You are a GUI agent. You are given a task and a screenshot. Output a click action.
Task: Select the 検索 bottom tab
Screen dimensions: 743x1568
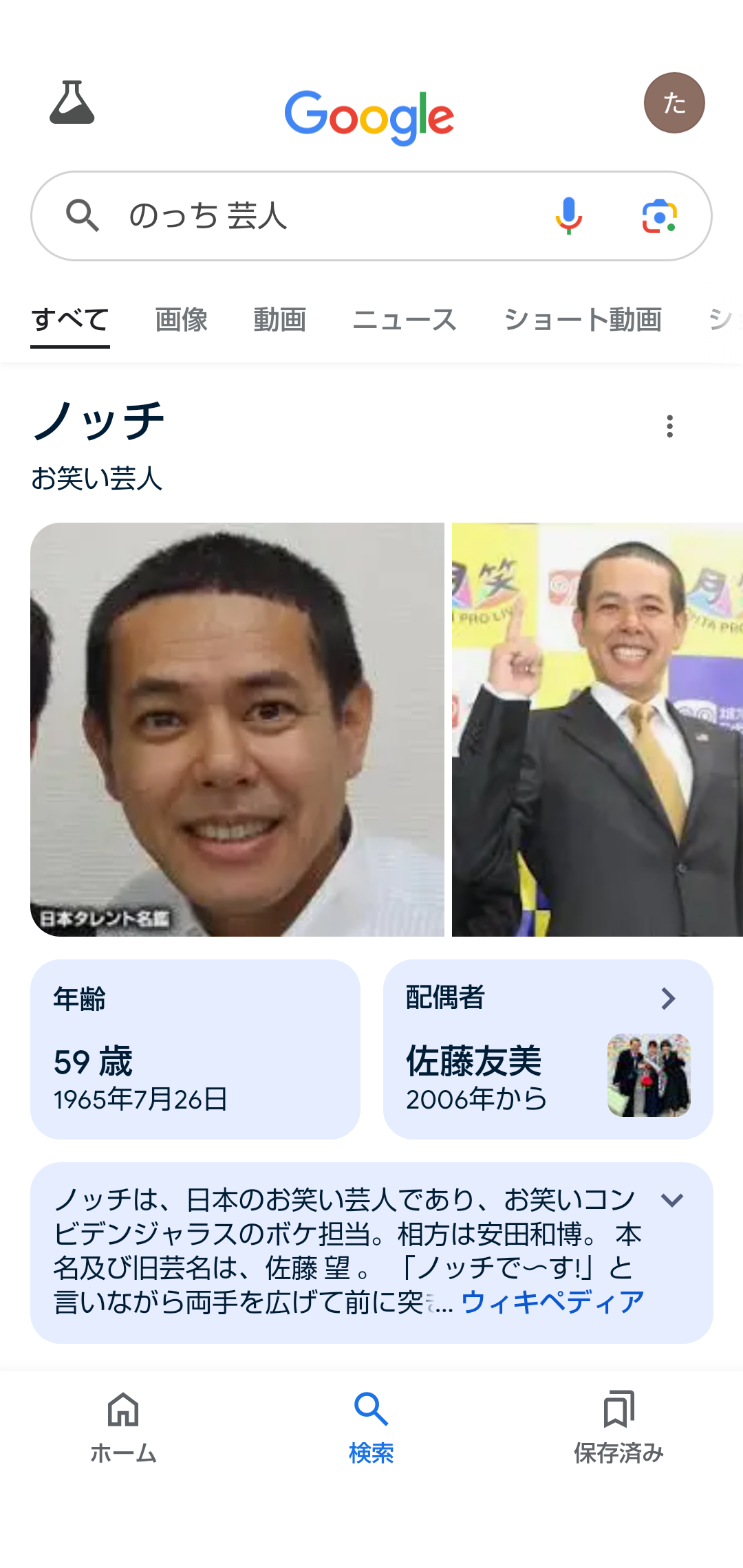(371, 1428)
